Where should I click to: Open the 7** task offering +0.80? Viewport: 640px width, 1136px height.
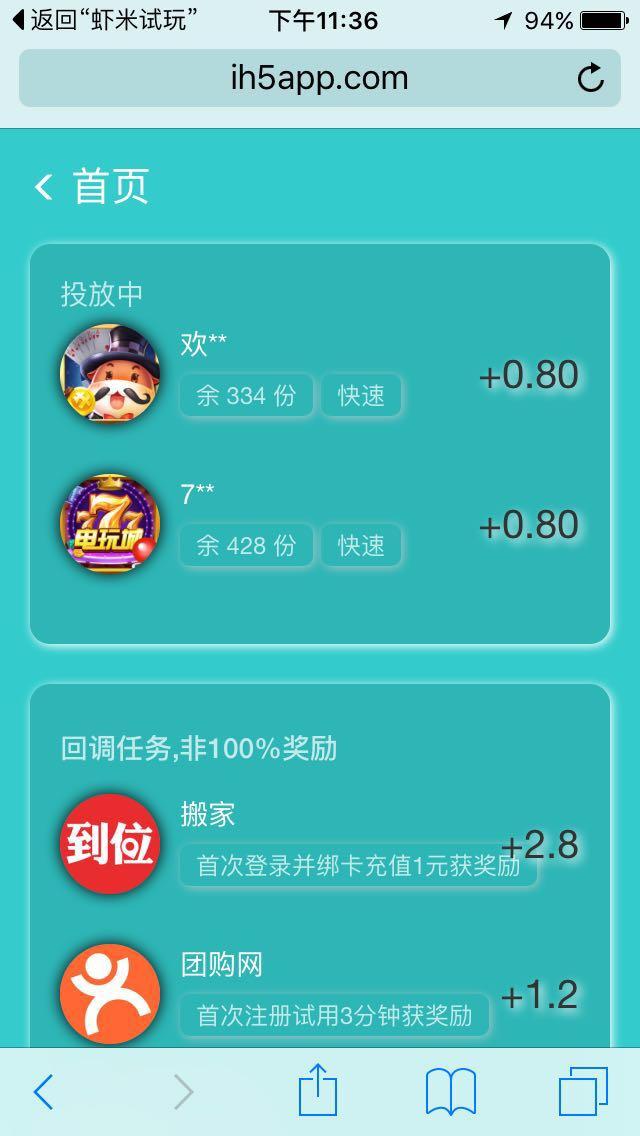320,524
